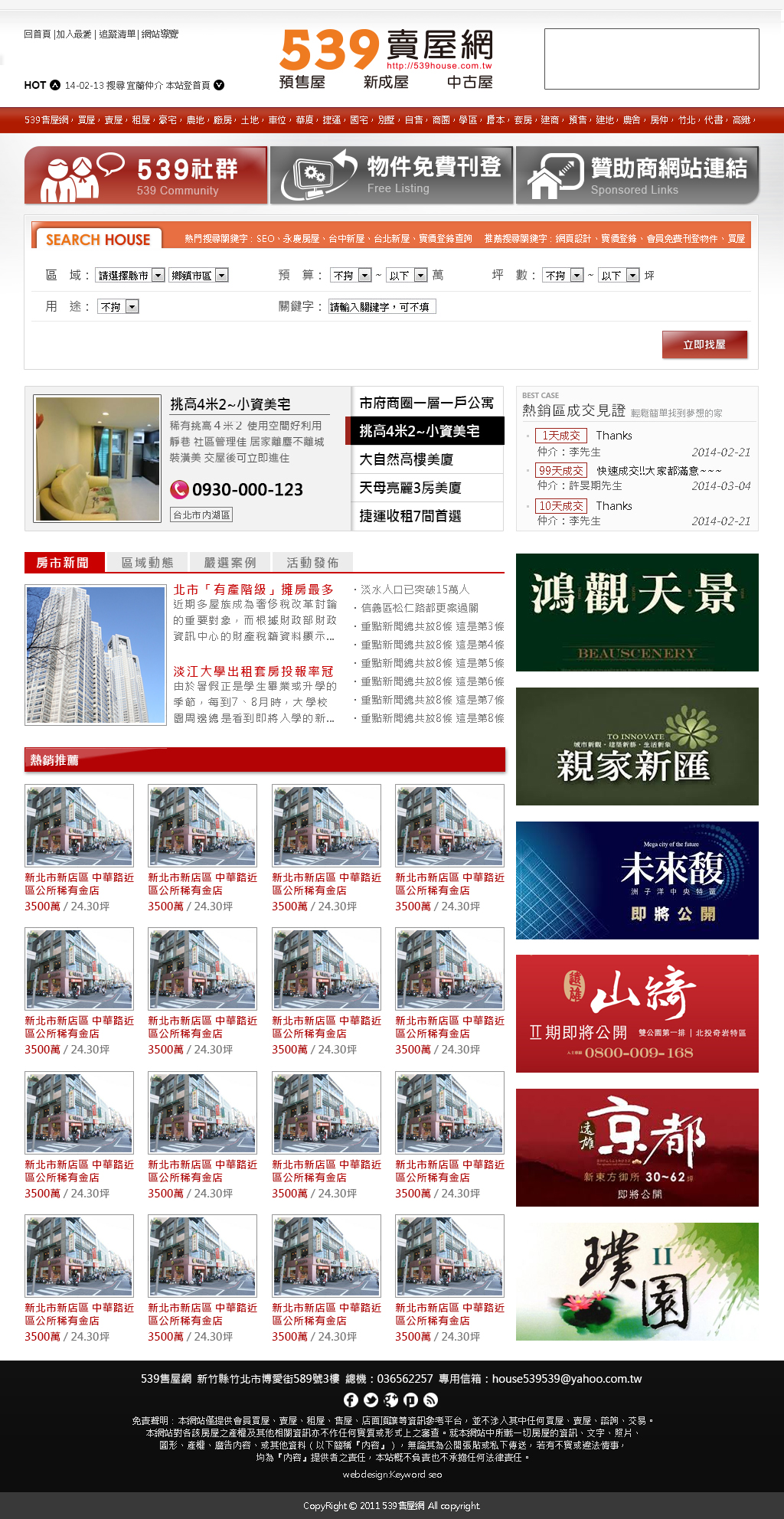Open the 請選擇縣市 county dropdown
Viewport: 784px width, 1519px height.
130,276
